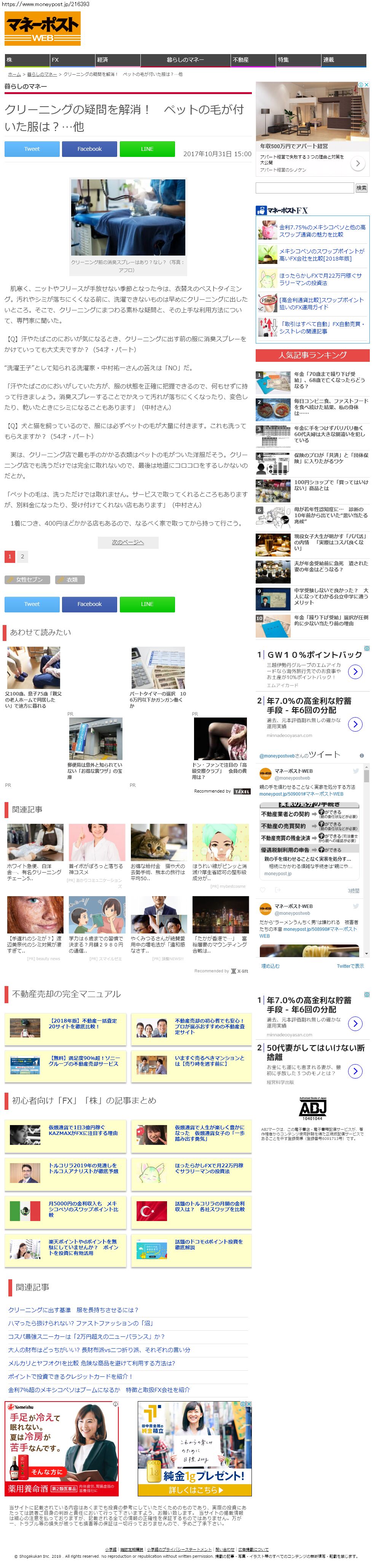Jump to article page 2
The height and width of the screenshot is (1568, 374).
pyautogui.click(x=22, y=556)
